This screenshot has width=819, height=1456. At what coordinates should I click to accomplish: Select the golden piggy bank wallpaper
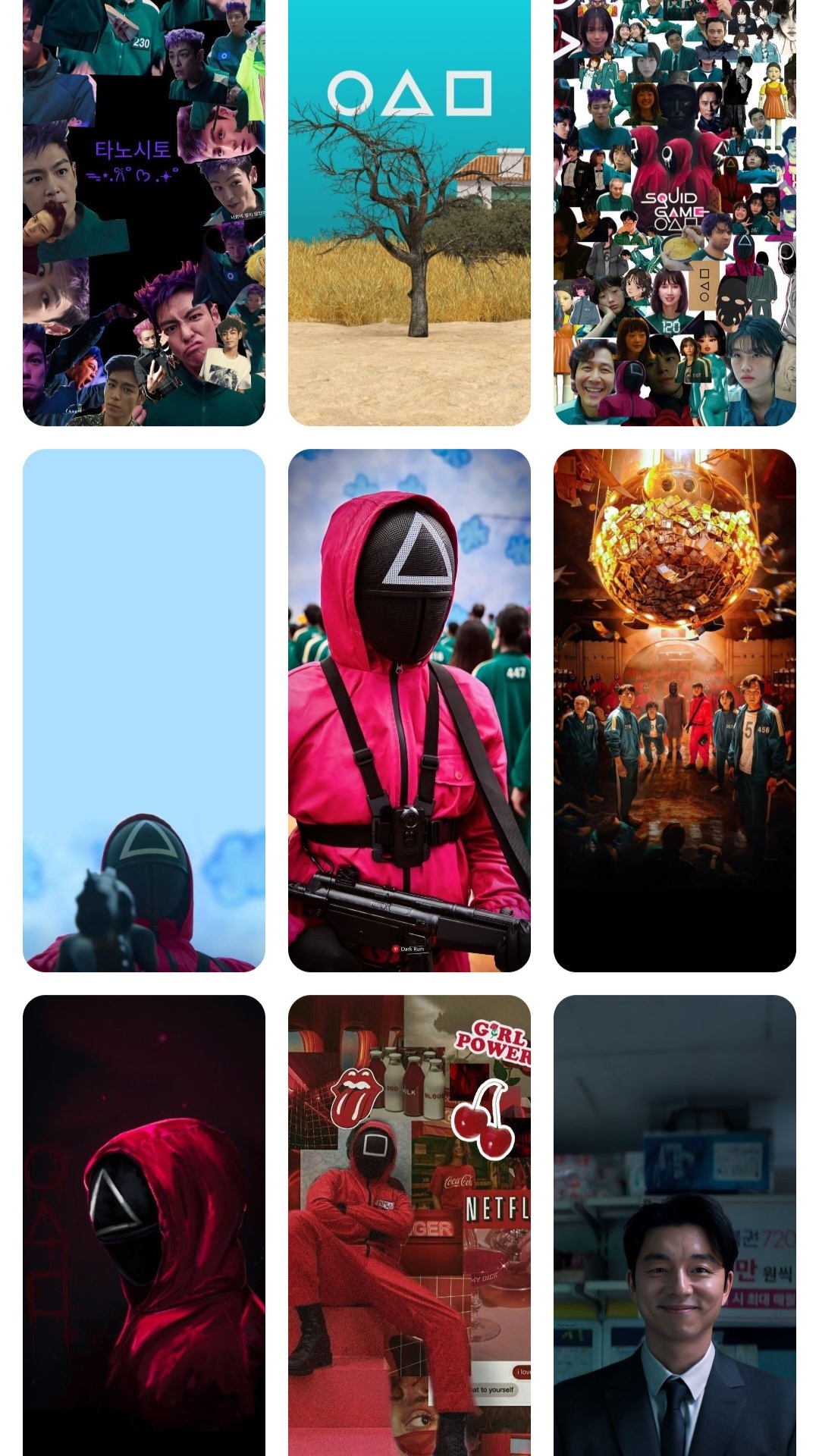coord(675,711)
